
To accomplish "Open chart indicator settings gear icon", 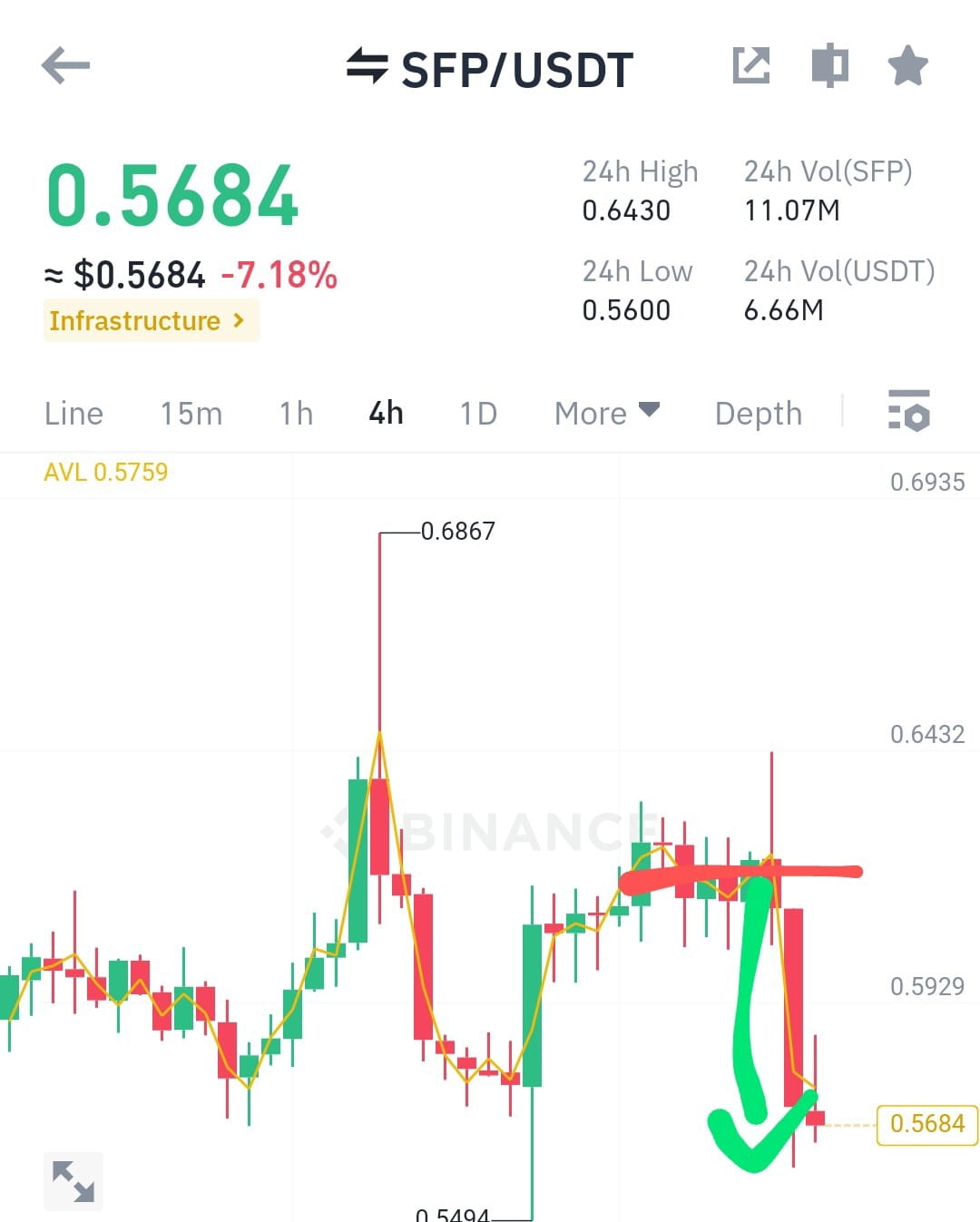I will click(908, 413).
